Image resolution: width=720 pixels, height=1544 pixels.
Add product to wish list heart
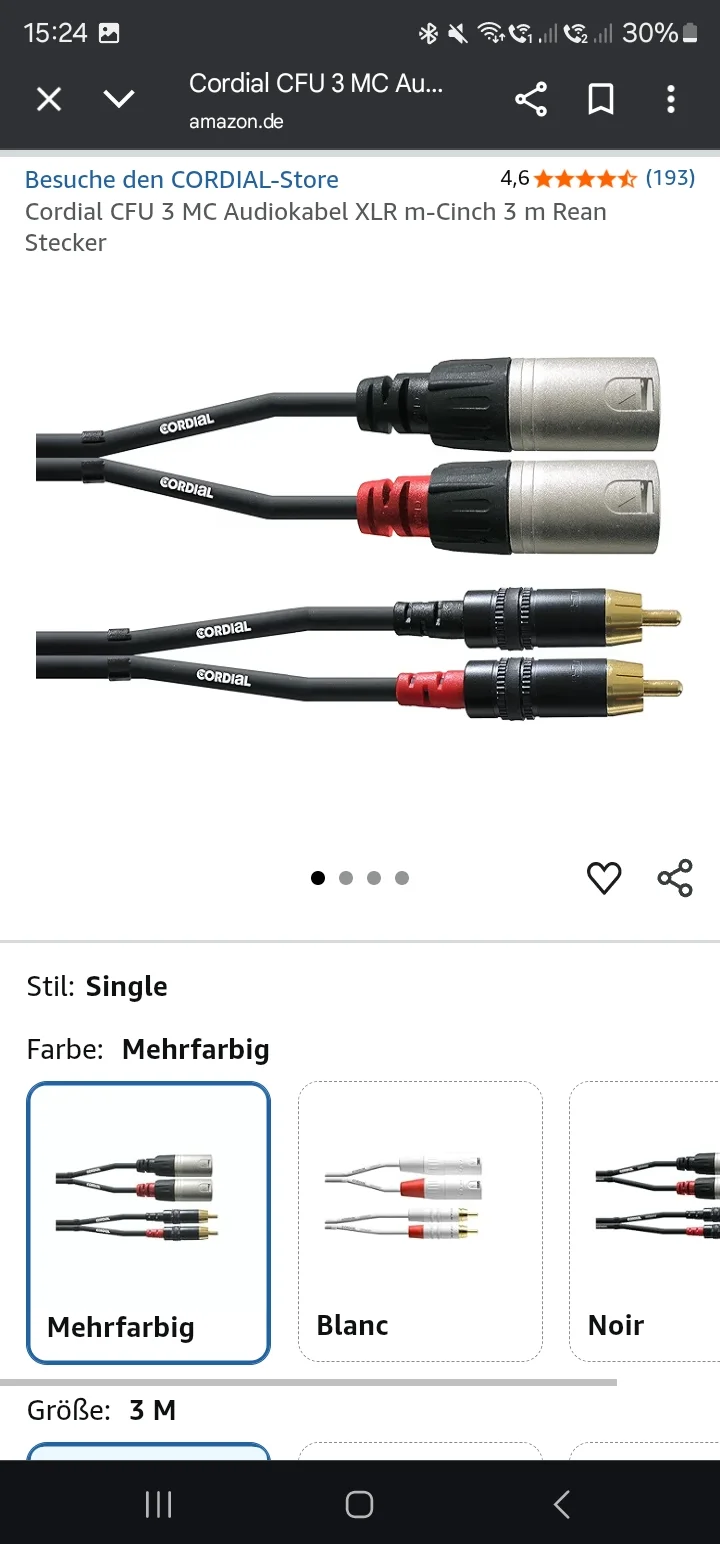[x=604, y=878]
